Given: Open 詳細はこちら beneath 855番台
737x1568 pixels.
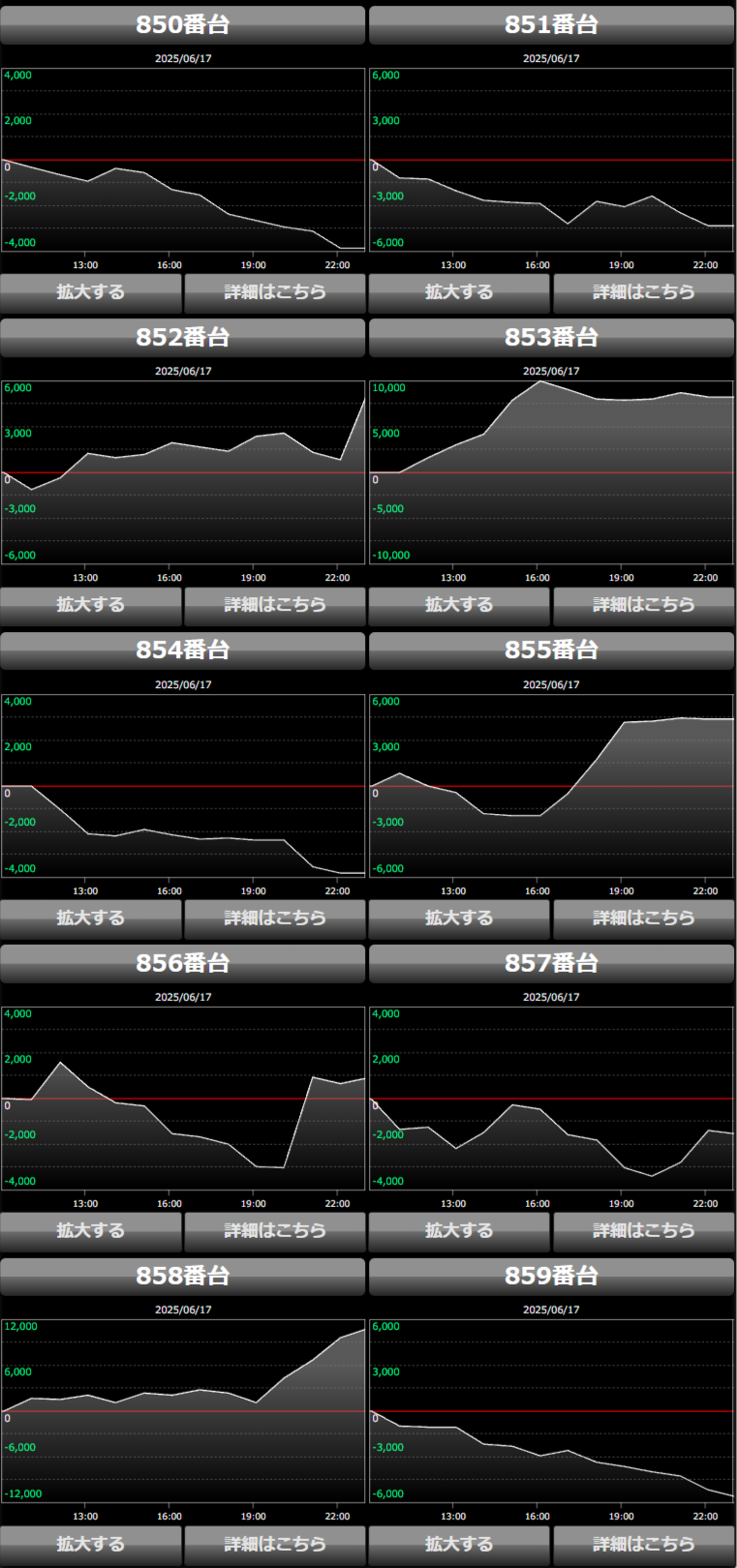Looking at the screenshot, I should click(644, 919).
